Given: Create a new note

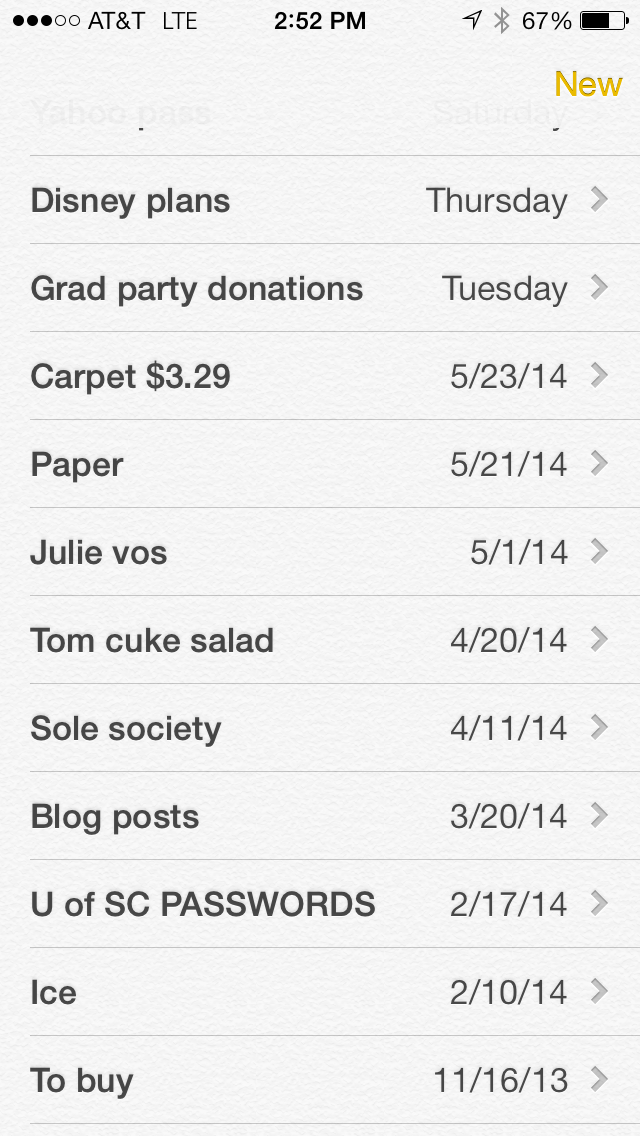Looking at the screenshot, I should (588, 85).
